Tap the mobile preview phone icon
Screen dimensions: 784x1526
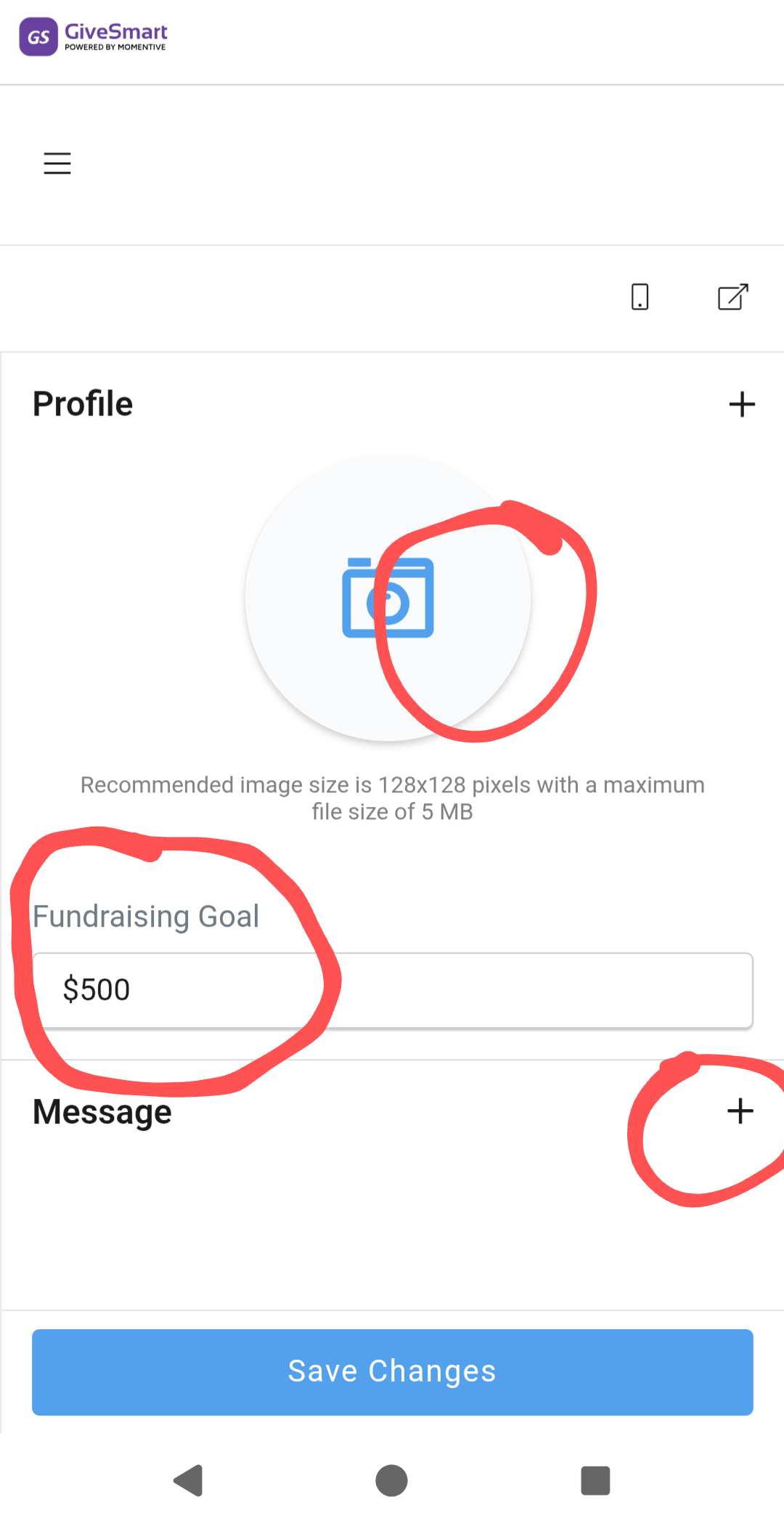(x=640, y=297)
